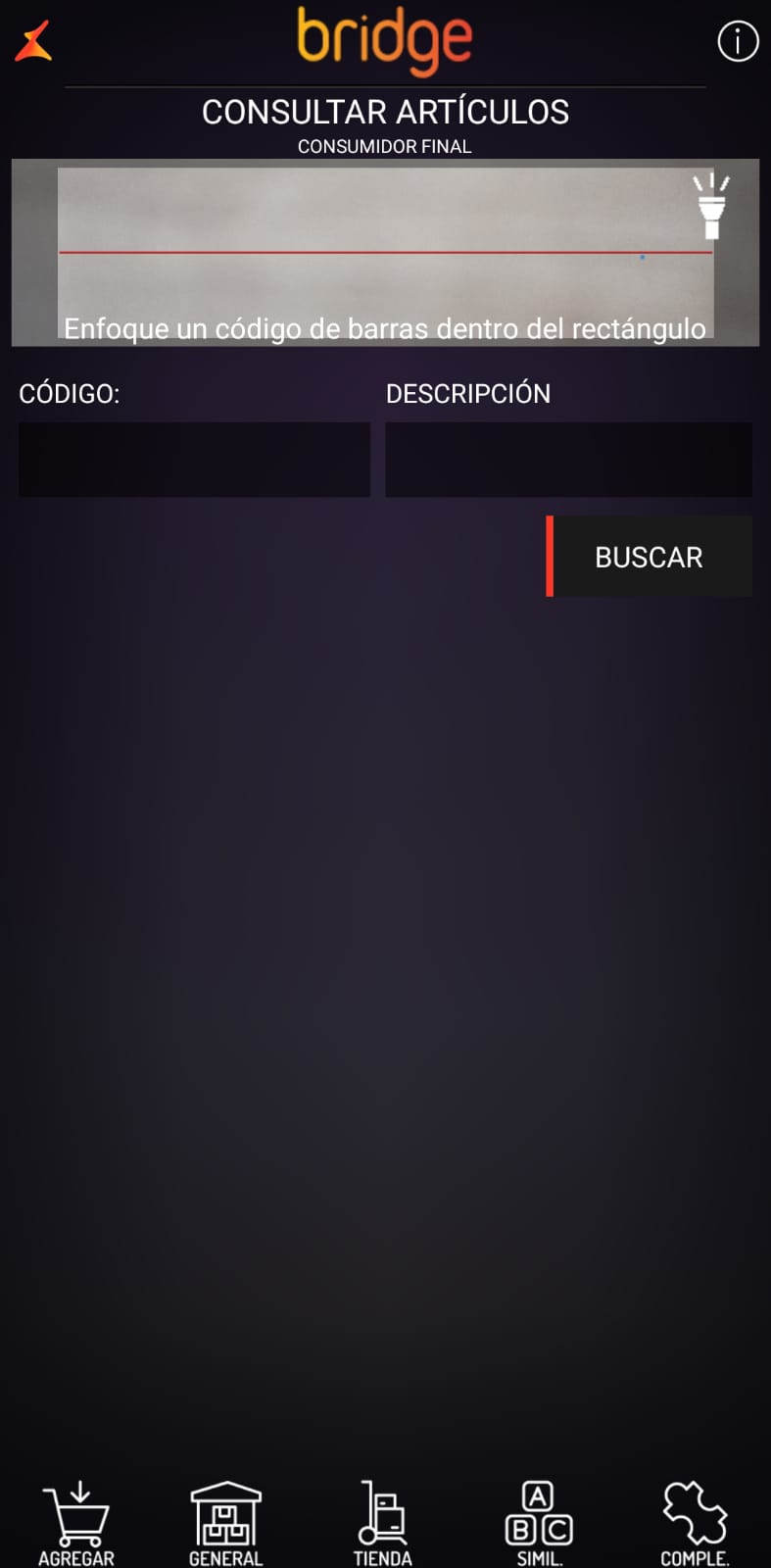Screen dimensions: 771x1568
Task: Select AGREGAR in the bottom bar
Action: 76,1524
